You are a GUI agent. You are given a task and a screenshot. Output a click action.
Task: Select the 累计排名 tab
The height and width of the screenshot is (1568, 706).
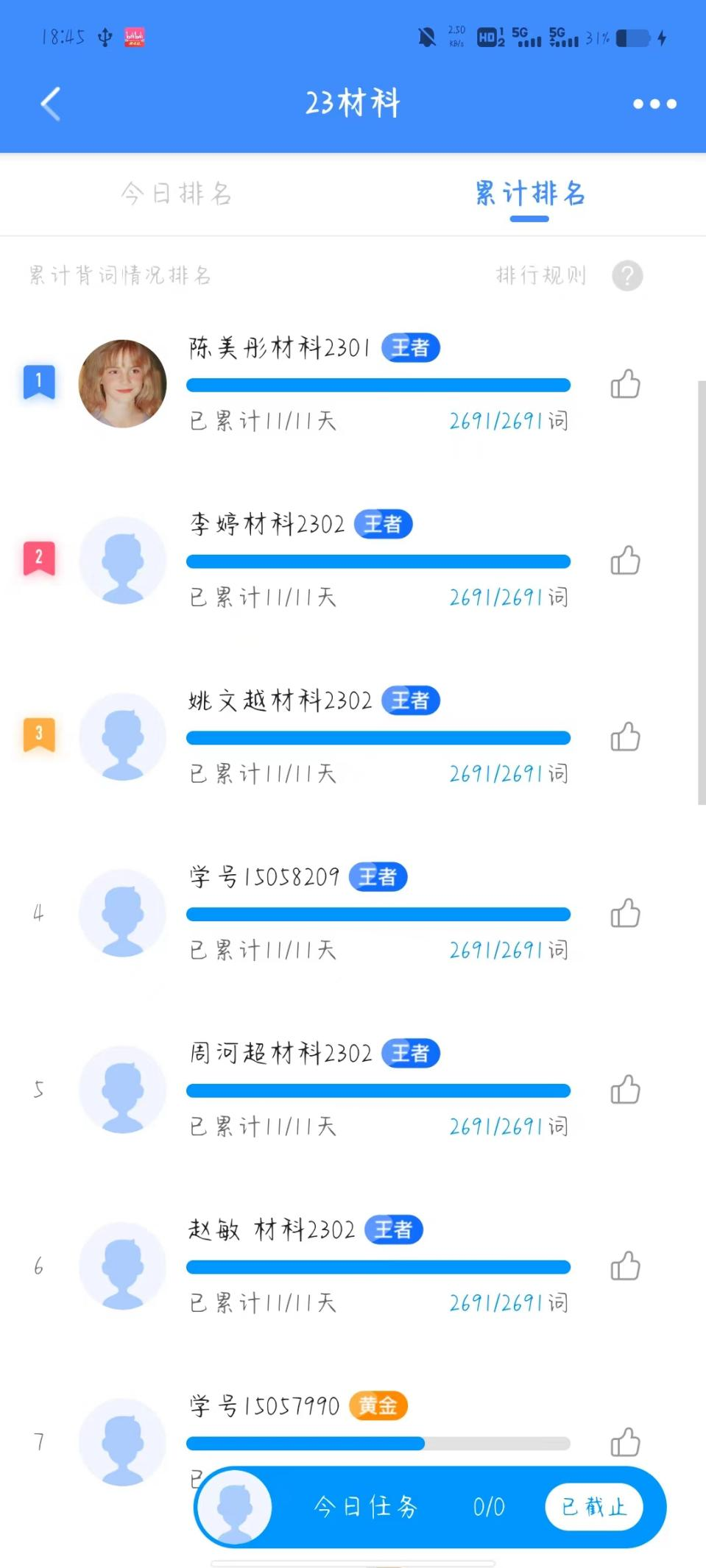pos(529,194)
